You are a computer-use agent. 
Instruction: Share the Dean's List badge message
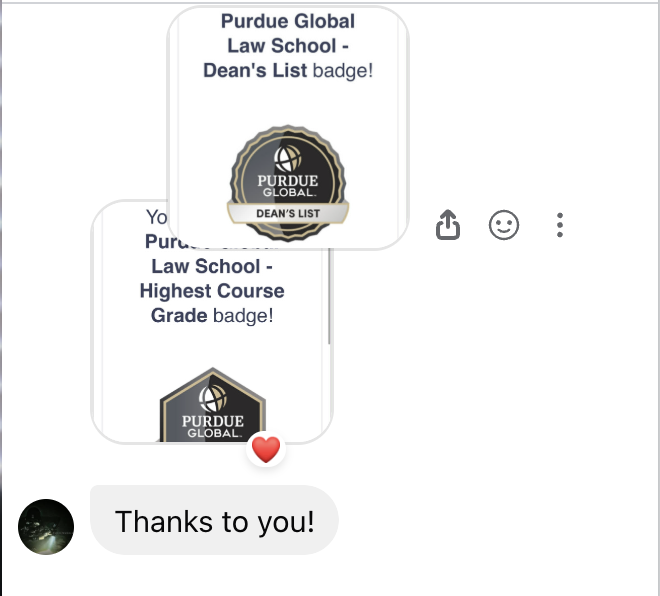click(448, 225)
